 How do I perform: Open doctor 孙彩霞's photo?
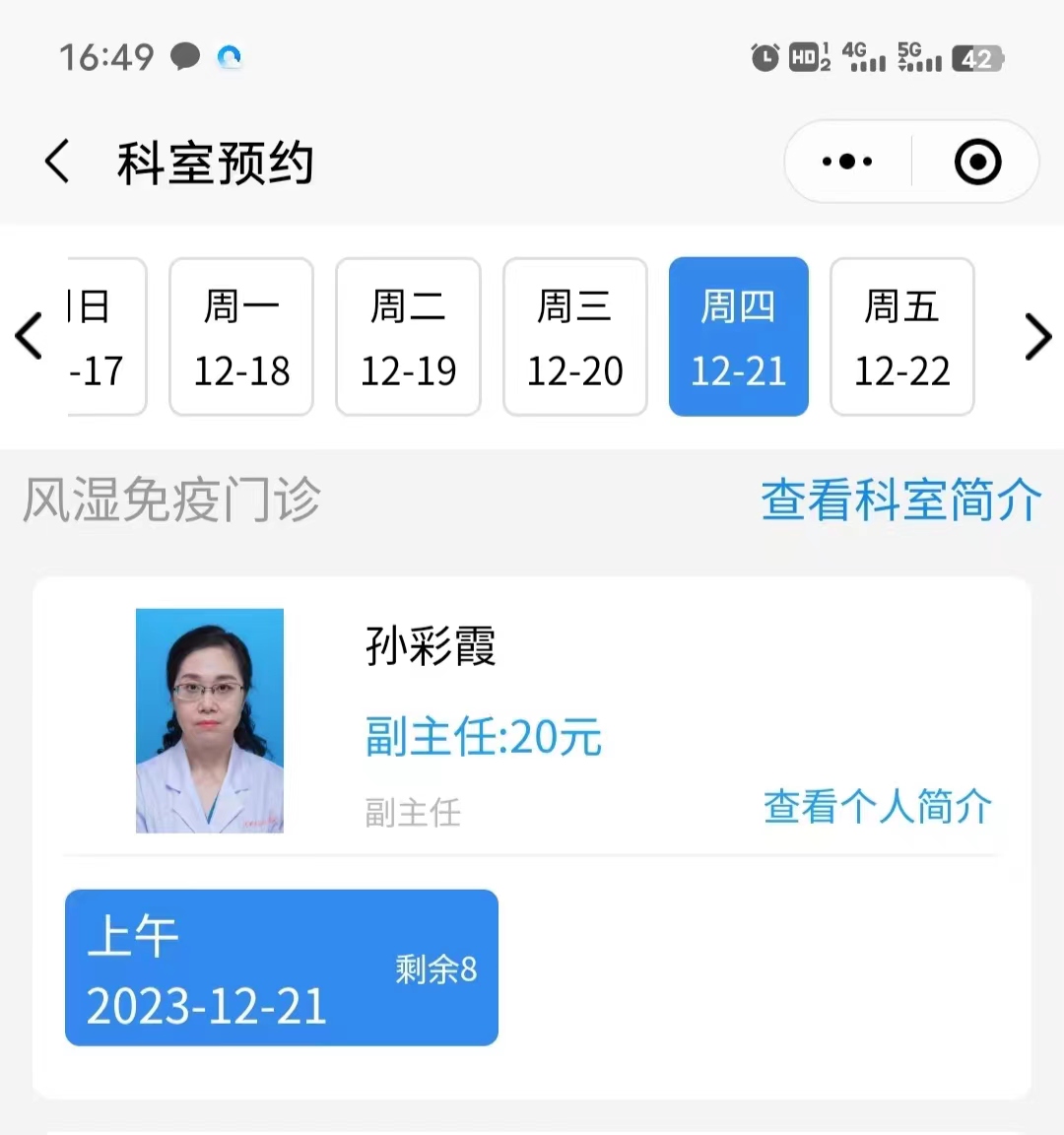coord(210,720)
